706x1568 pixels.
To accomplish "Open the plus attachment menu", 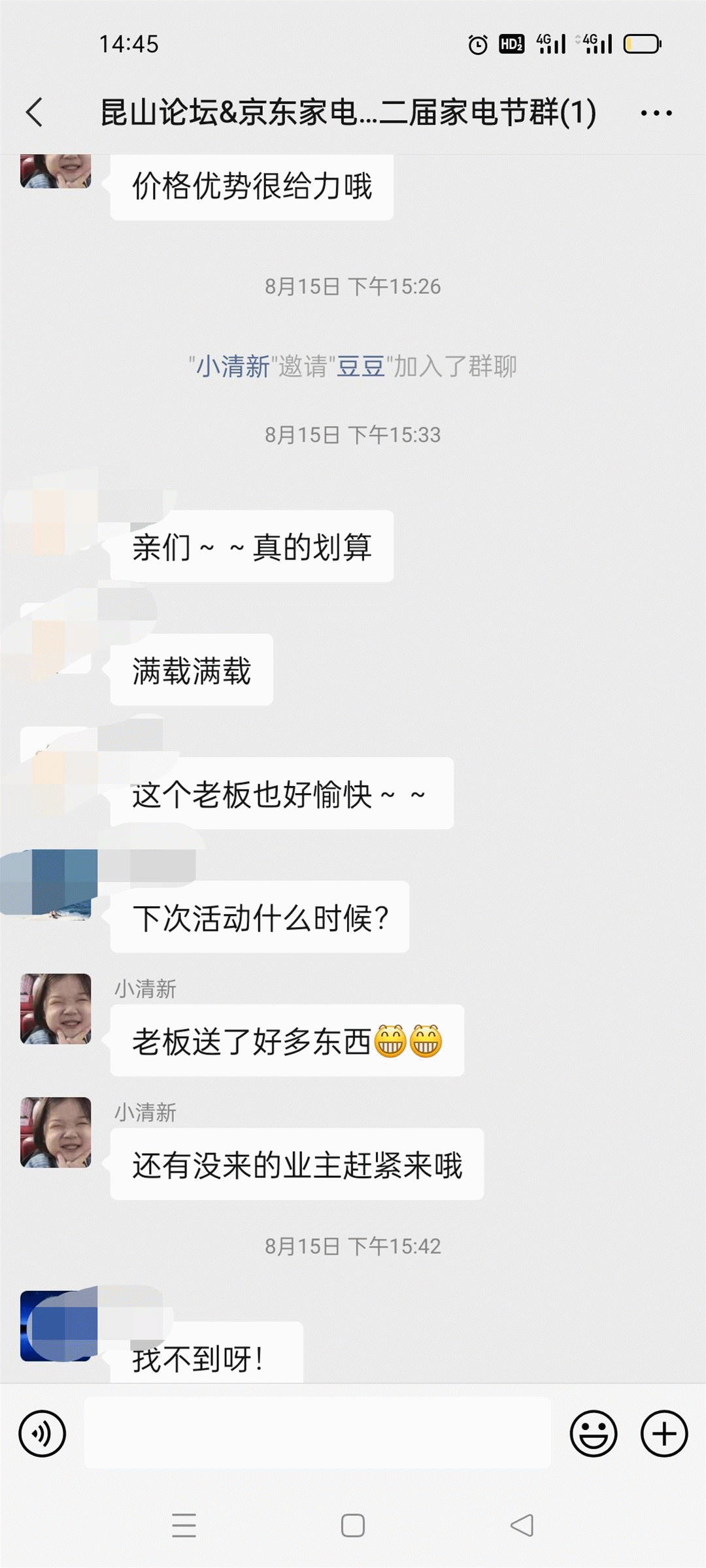I will 664,1434.
